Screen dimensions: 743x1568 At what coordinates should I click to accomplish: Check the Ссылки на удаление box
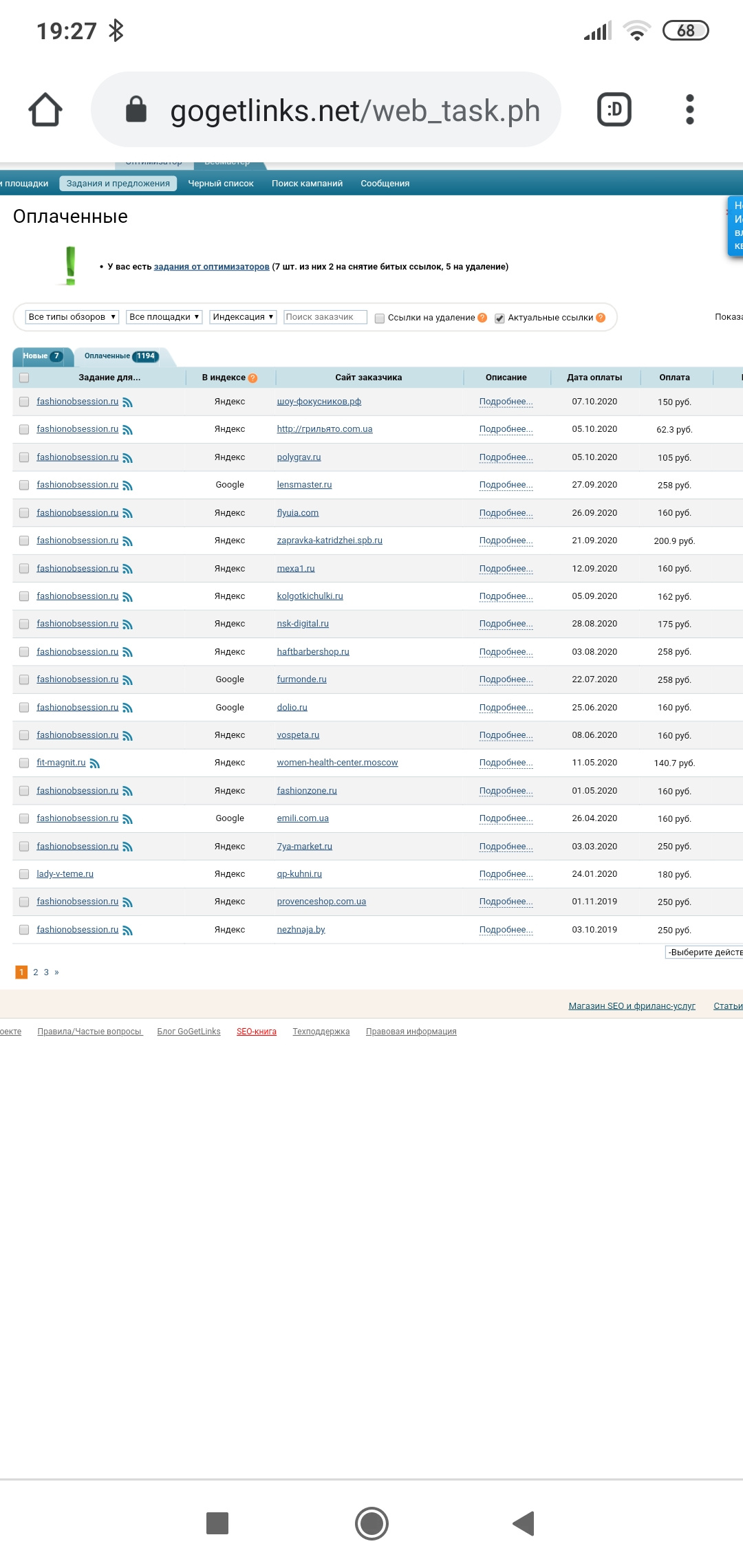tap(380, 318)
